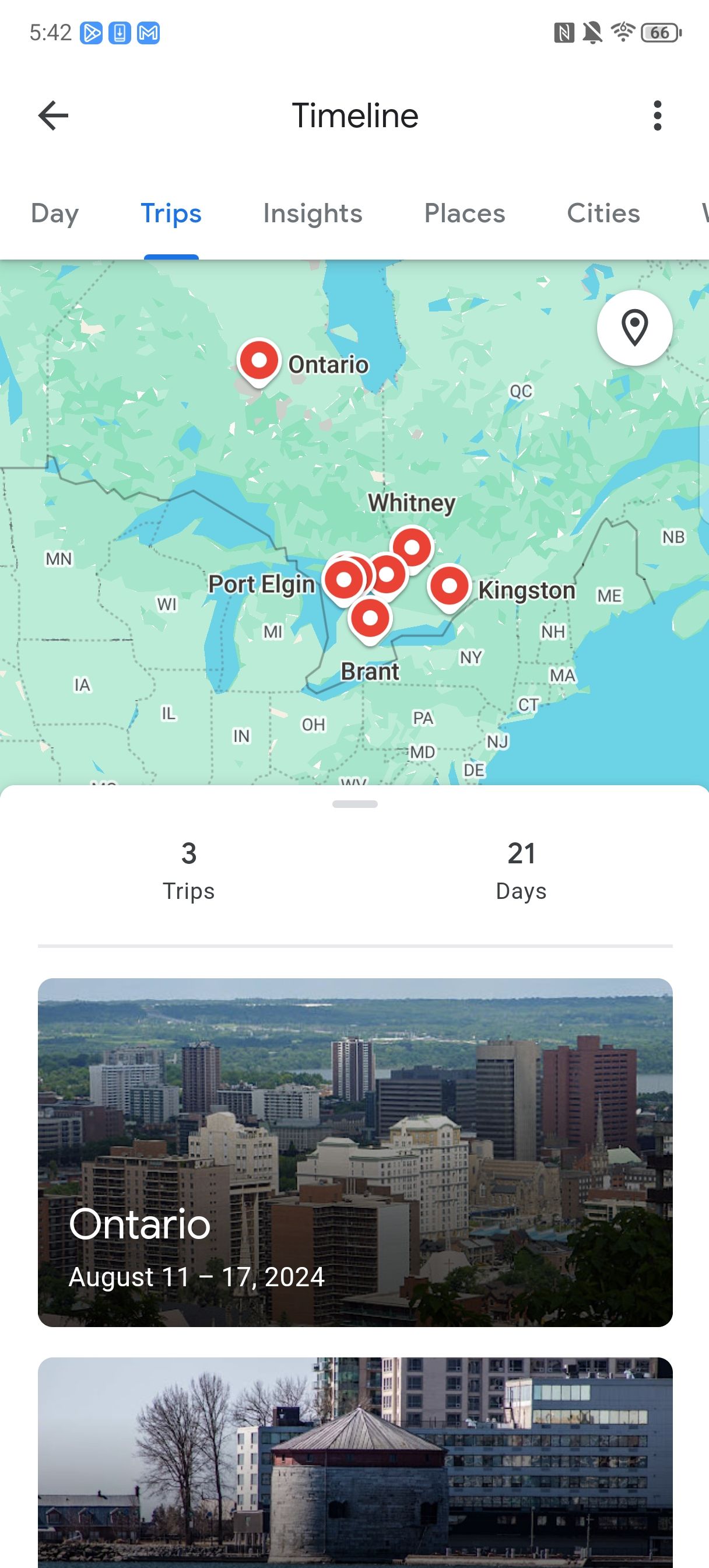Switch to the Cities tab

coord(603,213)
